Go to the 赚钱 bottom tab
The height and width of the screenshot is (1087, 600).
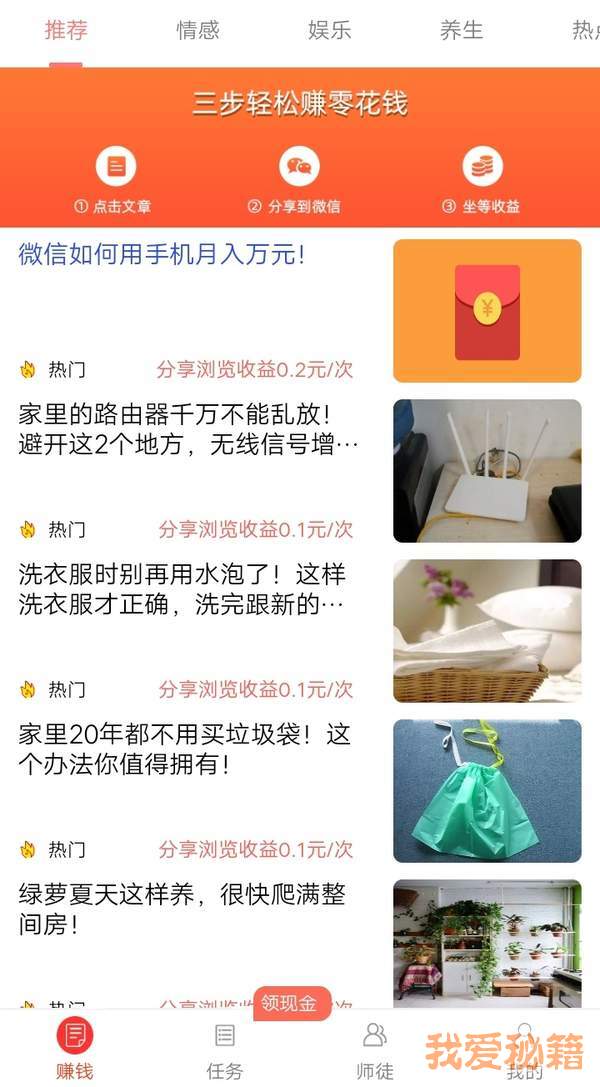point(75,1049)
